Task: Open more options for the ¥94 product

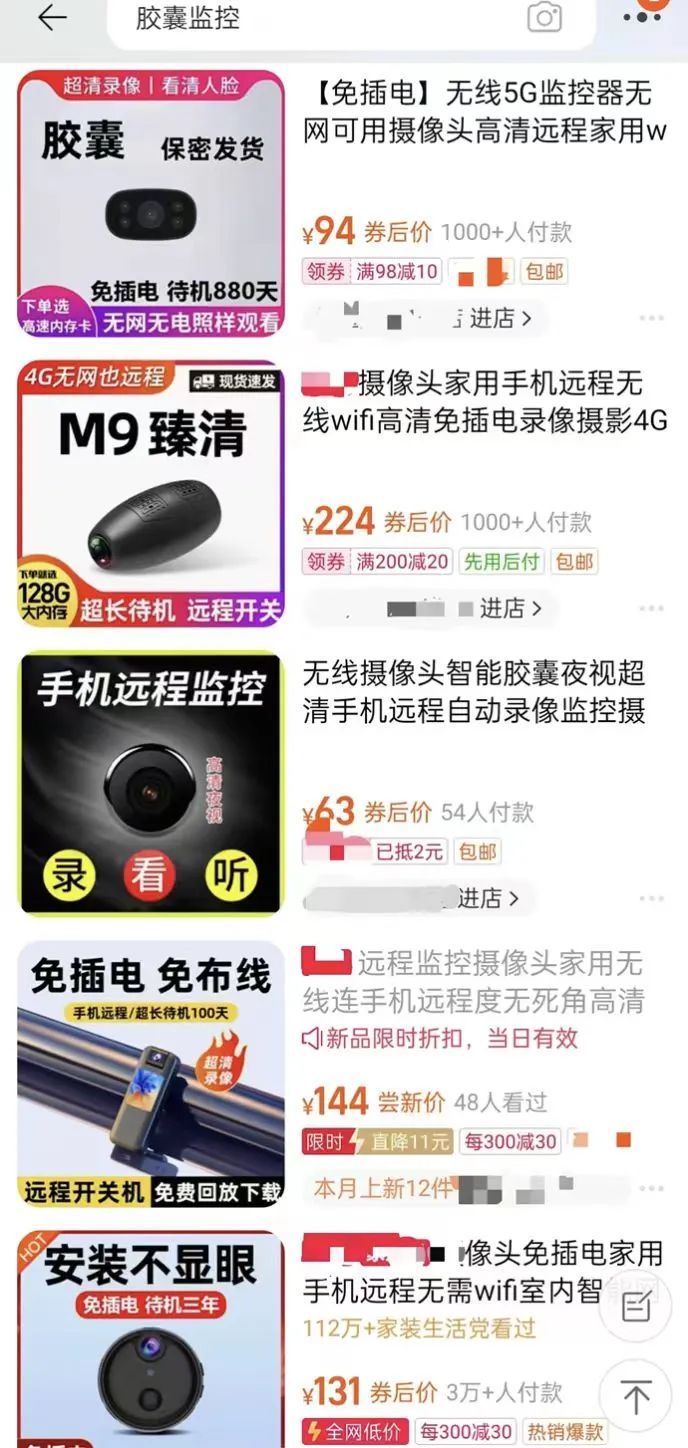Action: [x=651, y=319]
